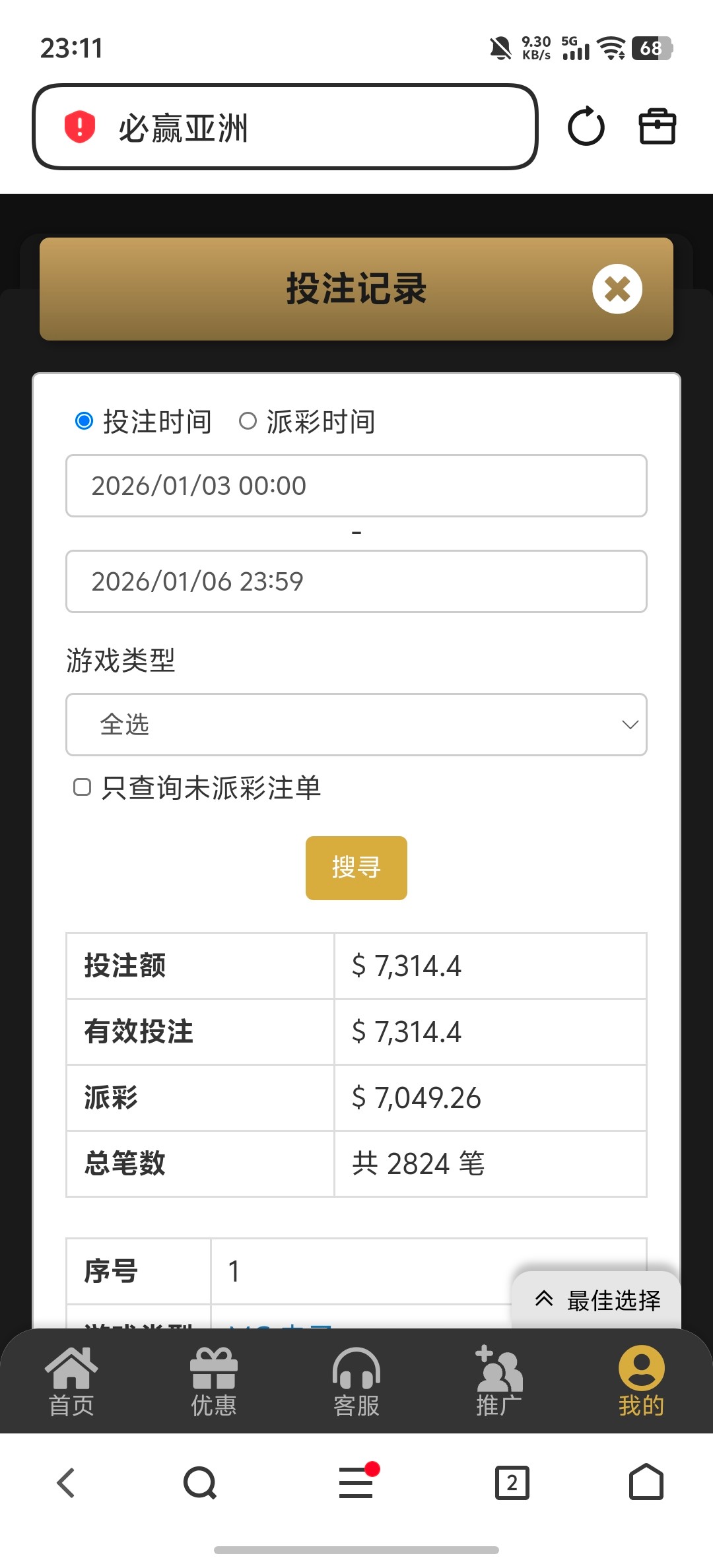Viewport: 713px width, 1568px height.
Task: Switch to the 优惠 tab
Action: [x=214, y=1382]
